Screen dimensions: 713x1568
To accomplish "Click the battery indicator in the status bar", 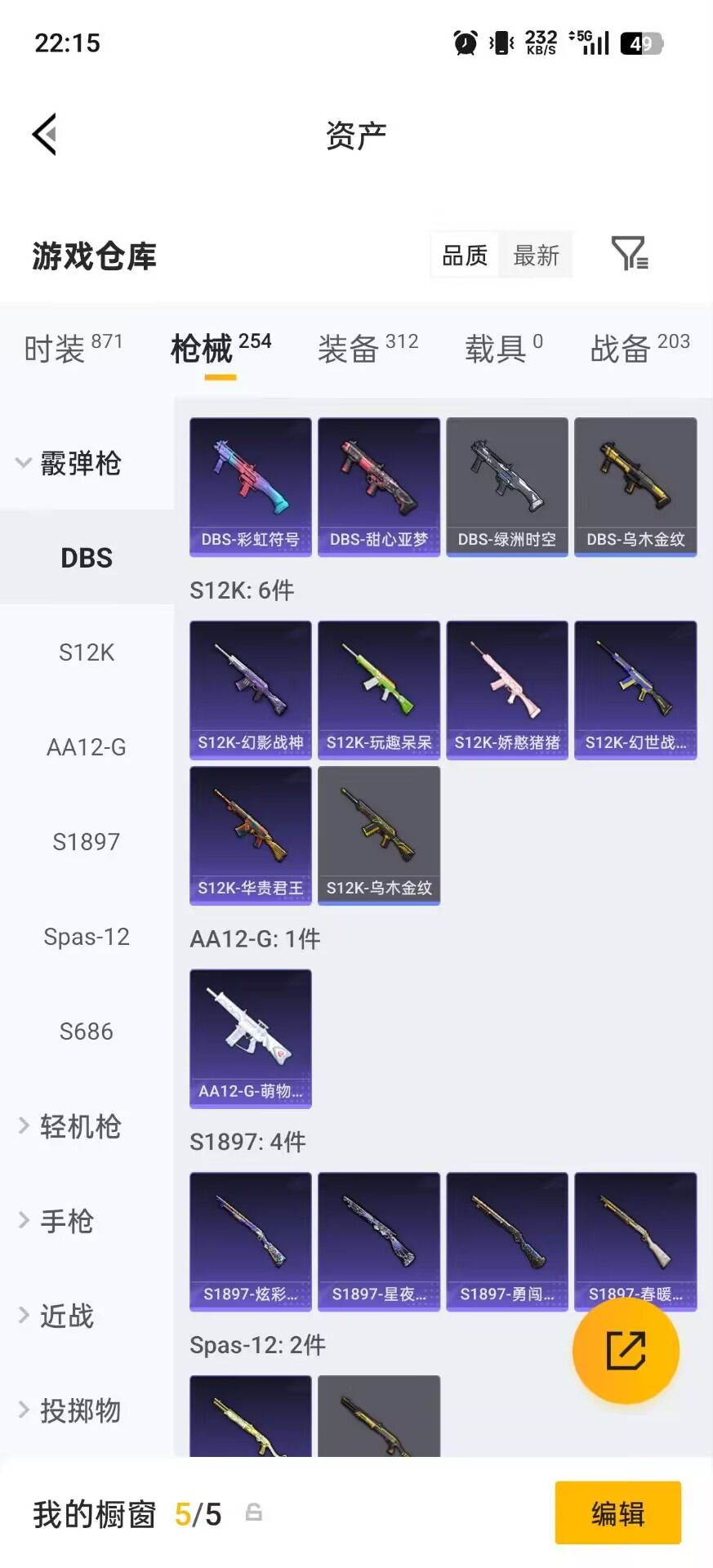I will point(635,42).
